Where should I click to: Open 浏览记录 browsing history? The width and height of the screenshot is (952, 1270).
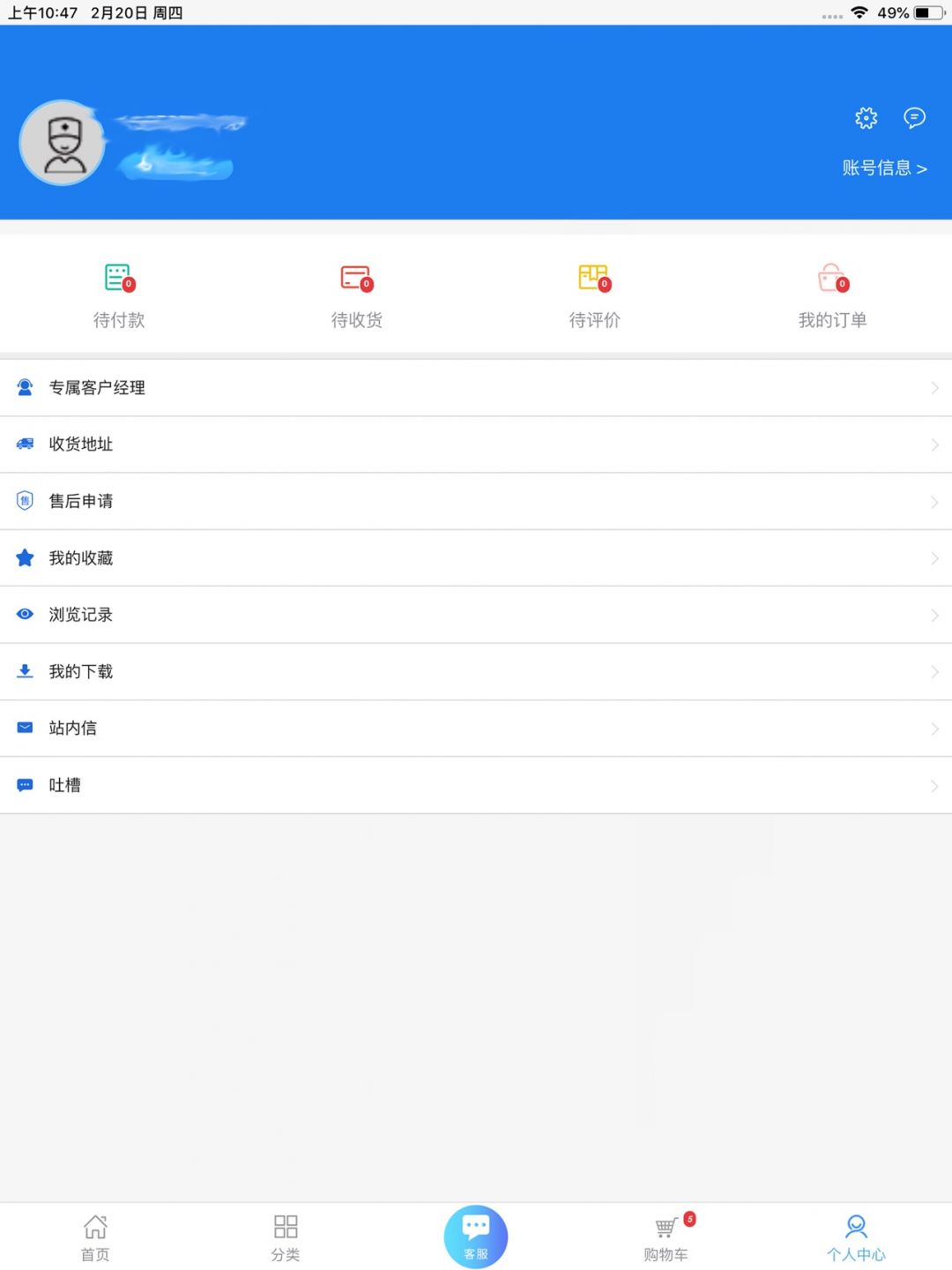[476, 615]
